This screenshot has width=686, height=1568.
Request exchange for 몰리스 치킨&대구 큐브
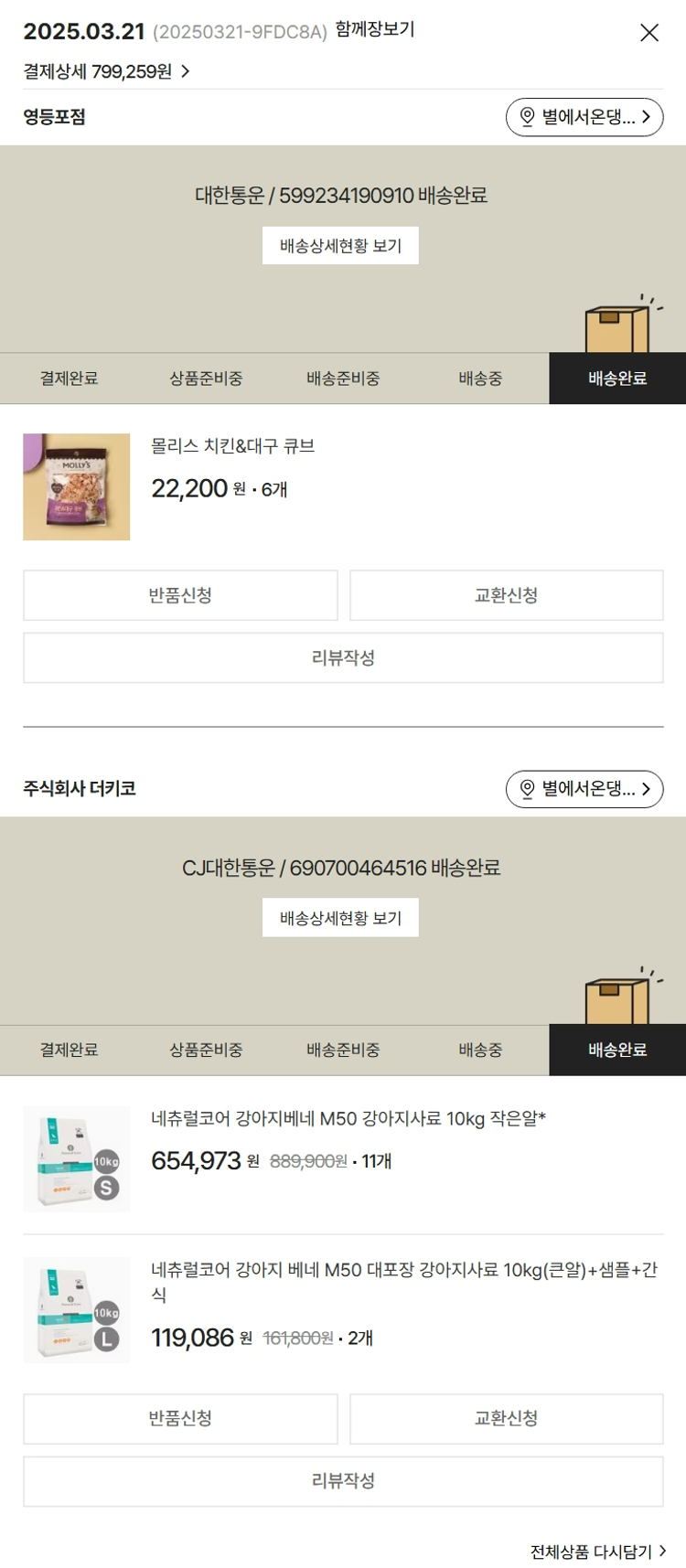[x=506, y=595]
